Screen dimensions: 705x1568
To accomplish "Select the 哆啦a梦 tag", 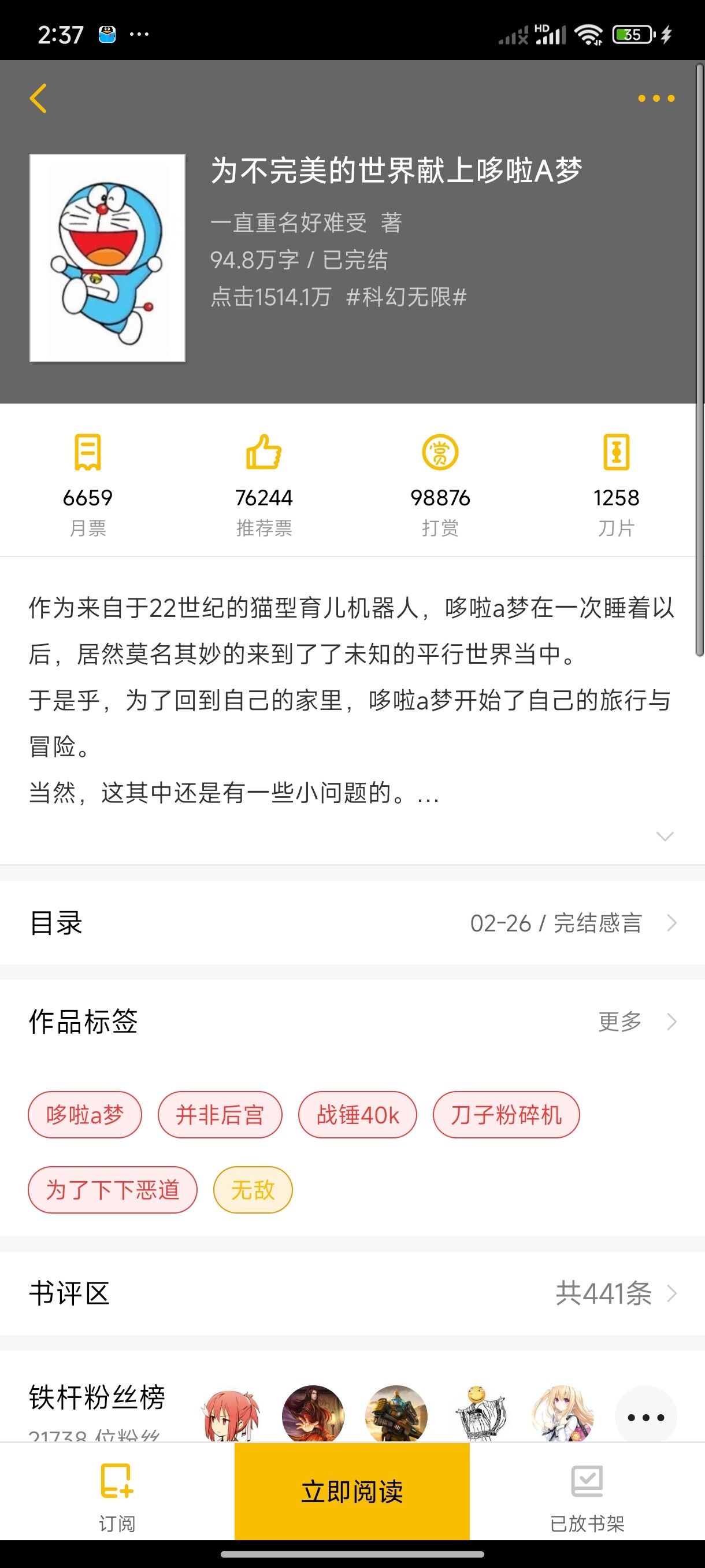I will click(x=84, y=1115).
